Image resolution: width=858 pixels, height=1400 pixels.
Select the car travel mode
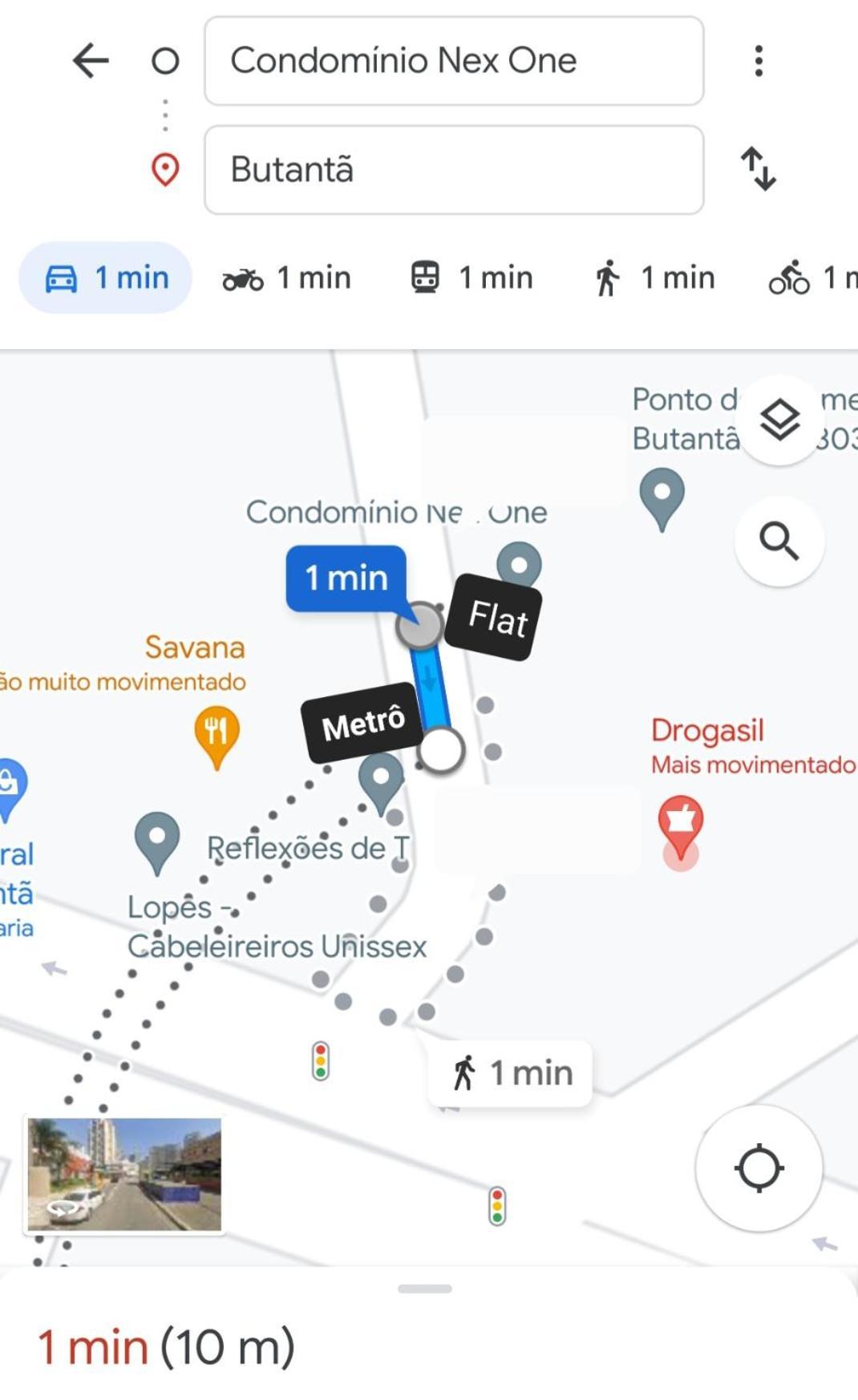(x=106, y=278)
